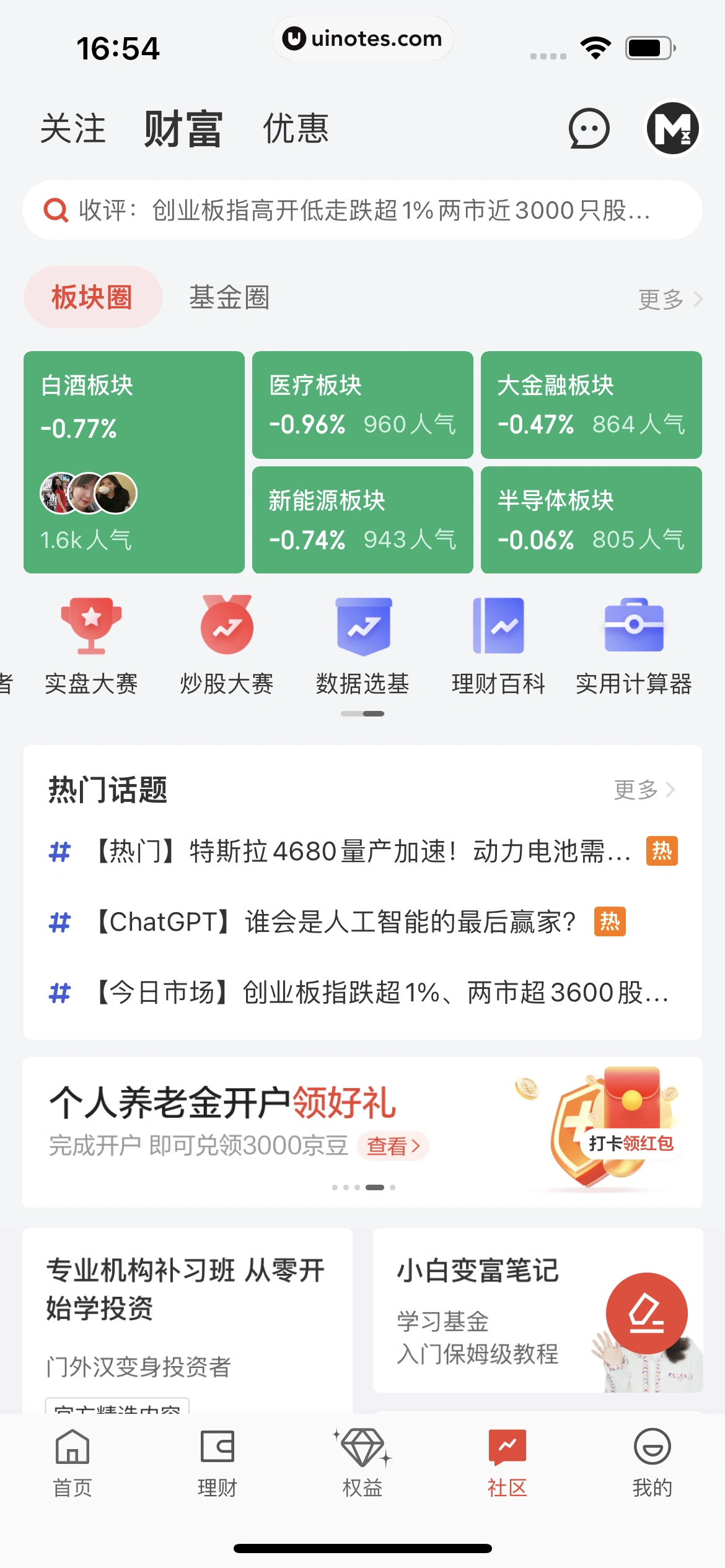Open 实用计算器 shortcut
This screenshot has width=725, height=1568.
pyautogui.click(x=633, y=644)
